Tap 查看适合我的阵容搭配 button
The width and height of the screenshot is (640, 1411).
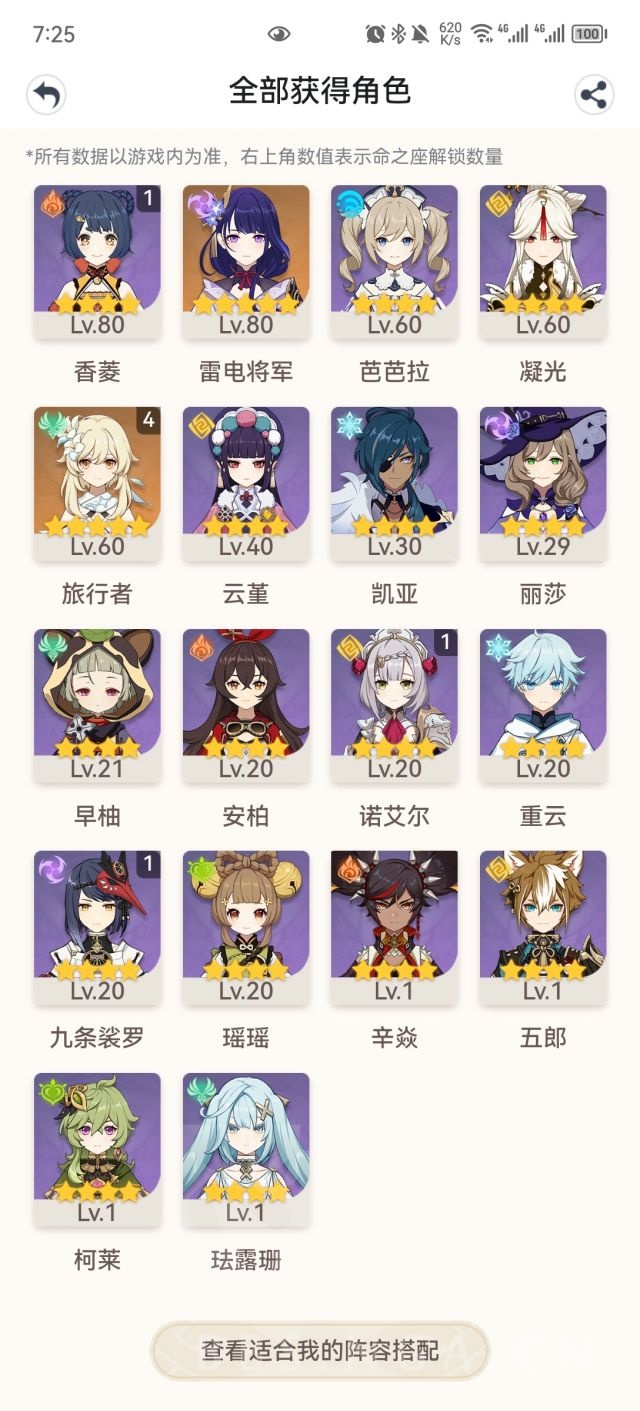coord(320,1351)
